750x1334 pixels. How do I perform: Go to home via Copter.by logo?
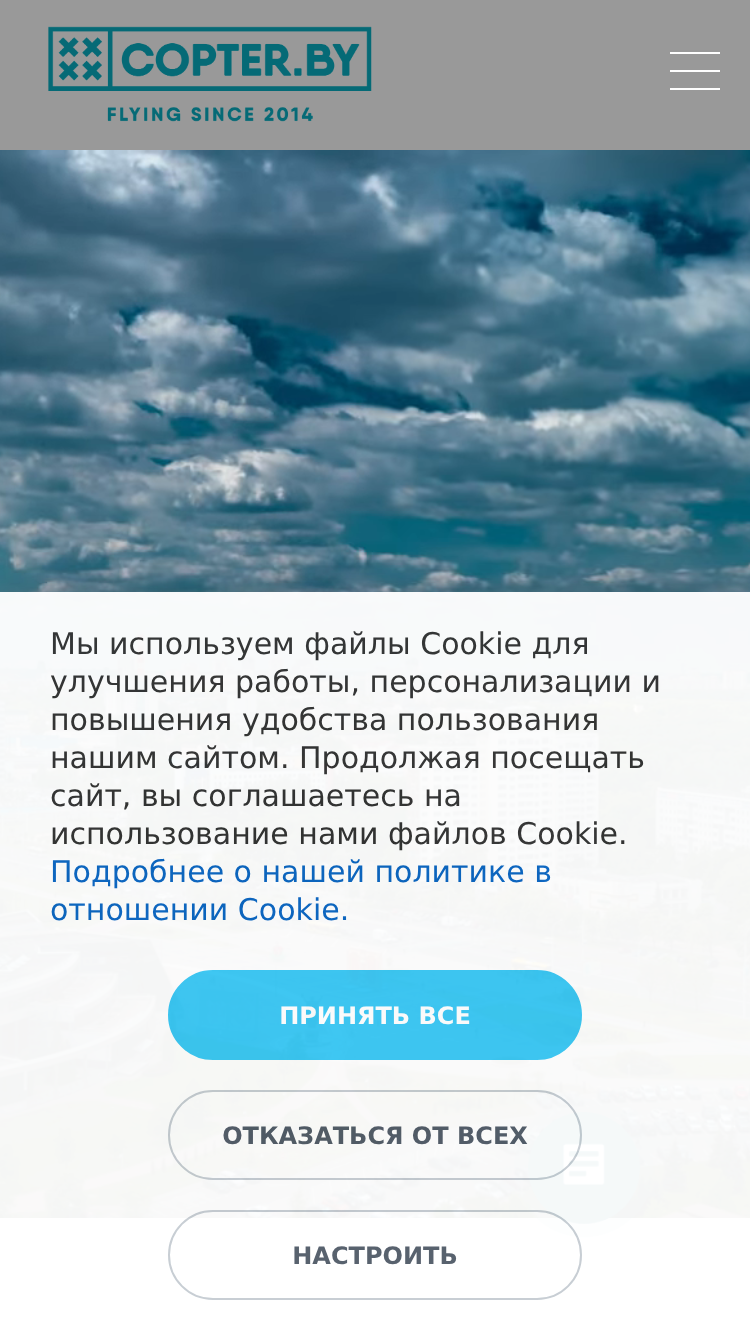210,75
